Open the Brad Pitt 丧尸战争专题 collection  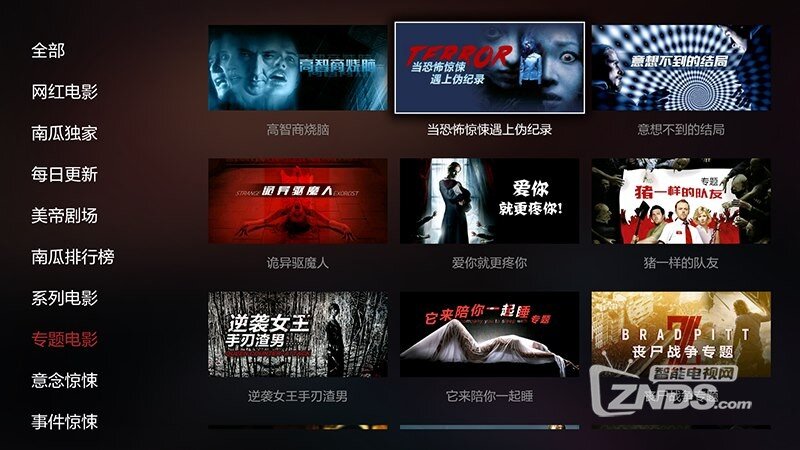(681, 333)
